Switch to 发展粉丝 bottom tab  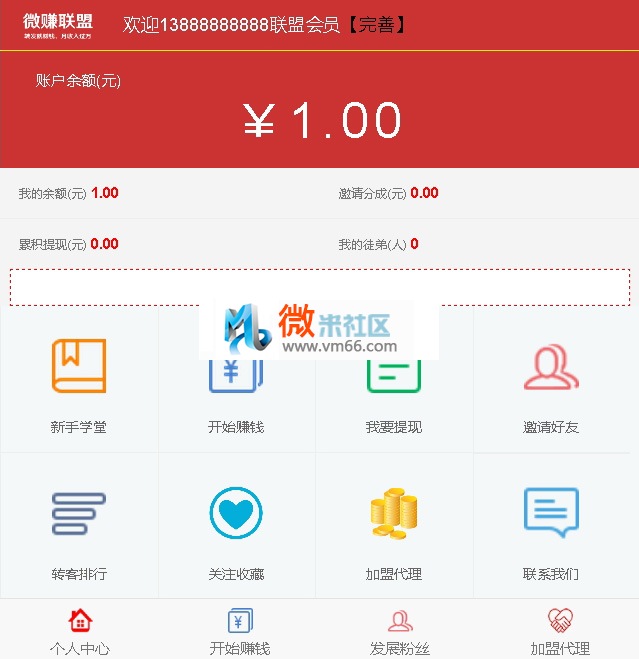pyautogui.click(x=400, y=631)
